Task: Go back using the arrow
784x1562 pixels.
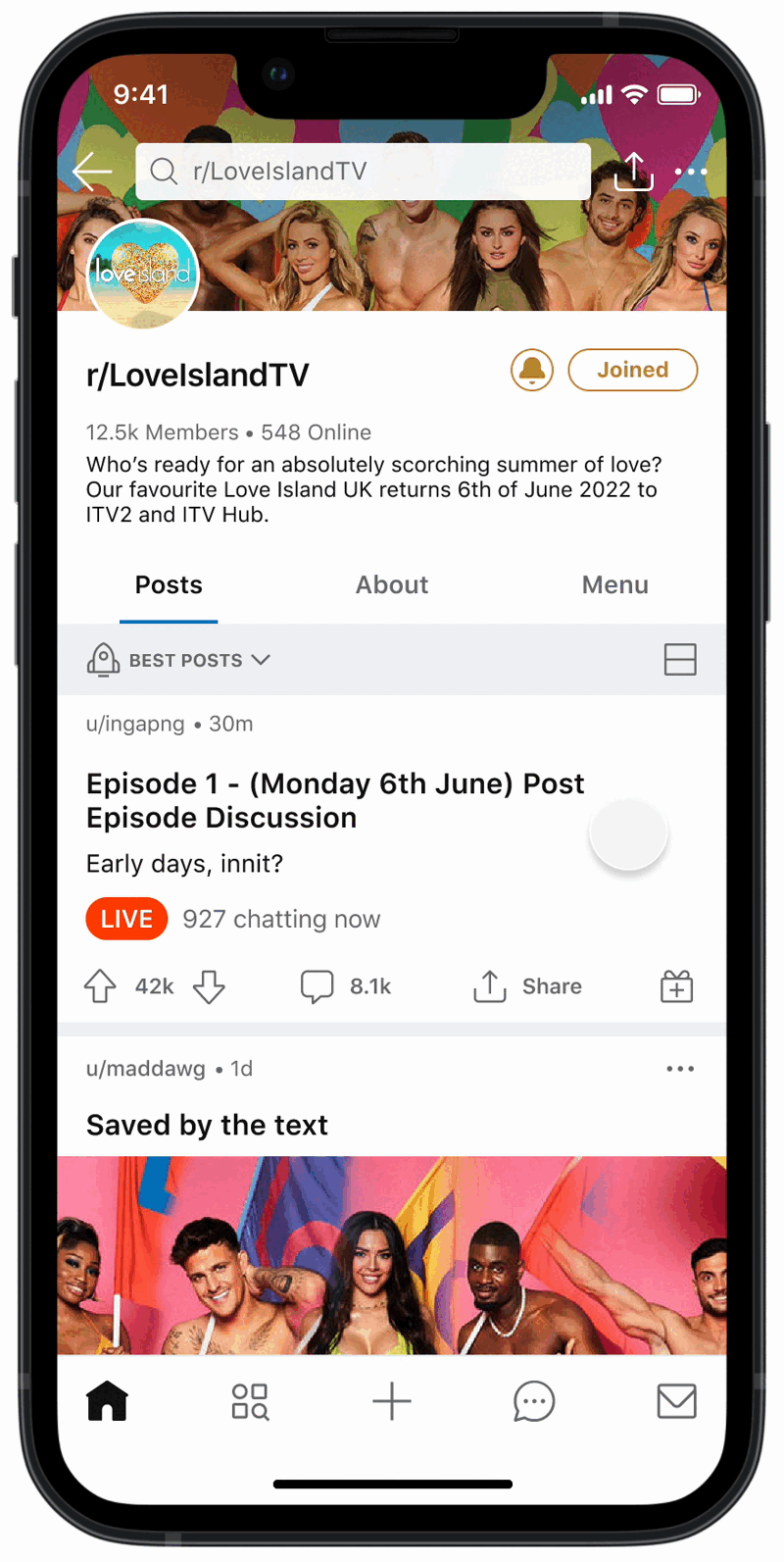Action: coord(92,172)
